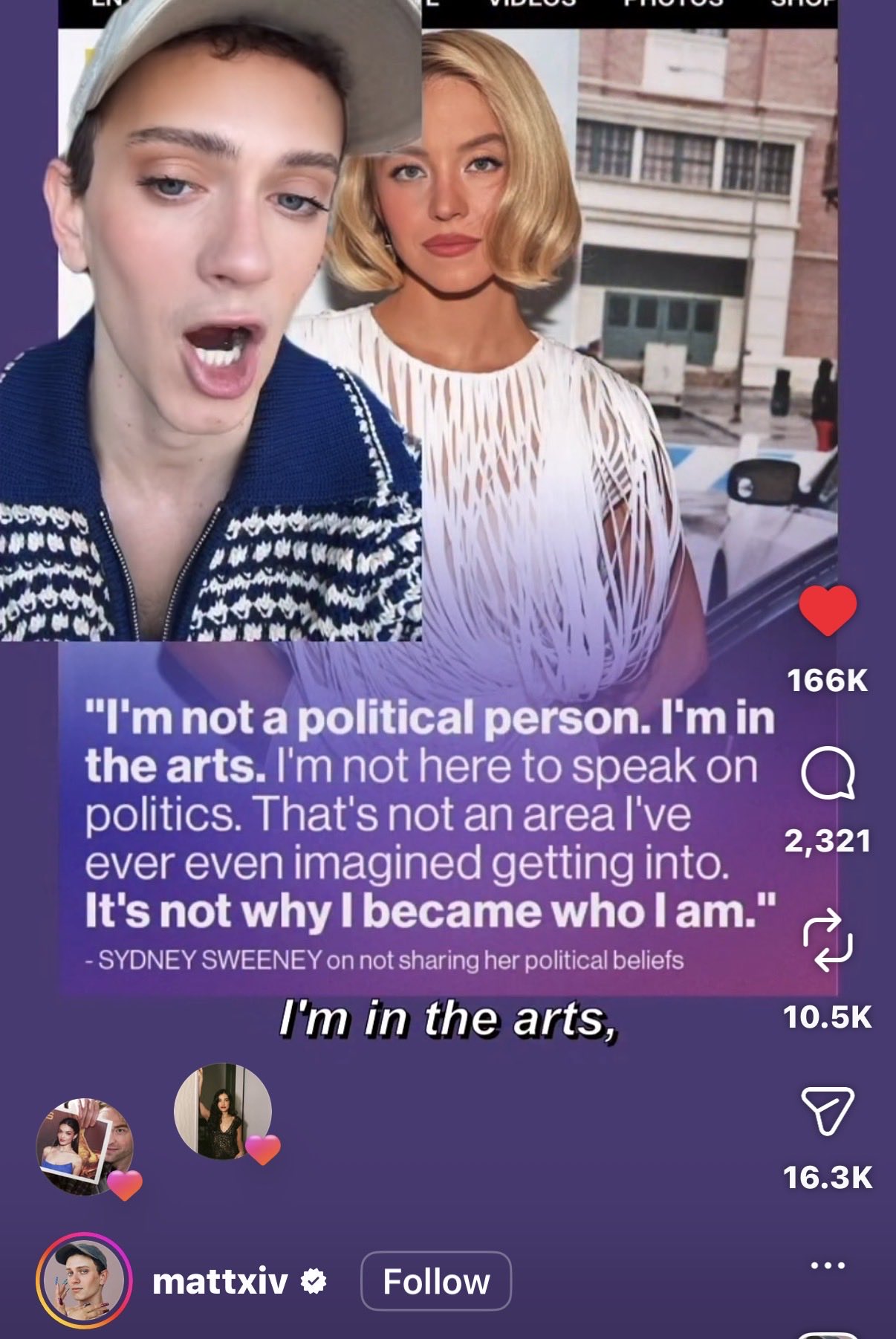Viewport: 896px width, 1339px height.
Task: Share this reel via the paper plane
Action: 828,1110
